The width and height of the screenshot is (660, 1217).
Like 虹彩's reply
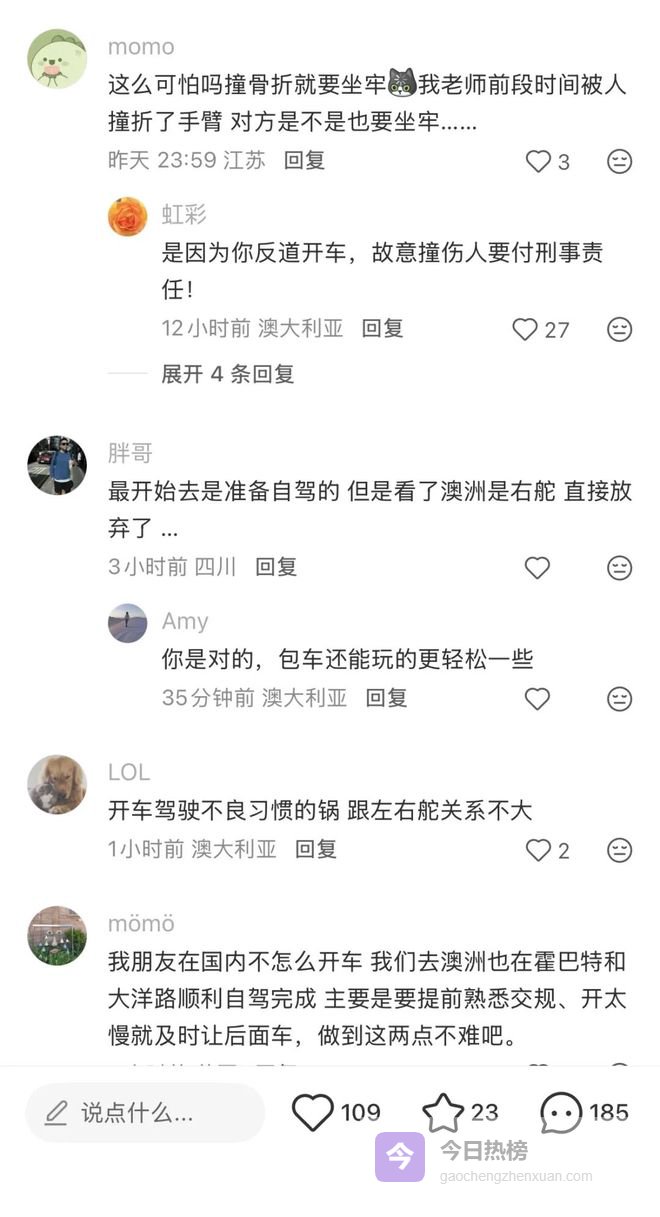coord(525,329)
